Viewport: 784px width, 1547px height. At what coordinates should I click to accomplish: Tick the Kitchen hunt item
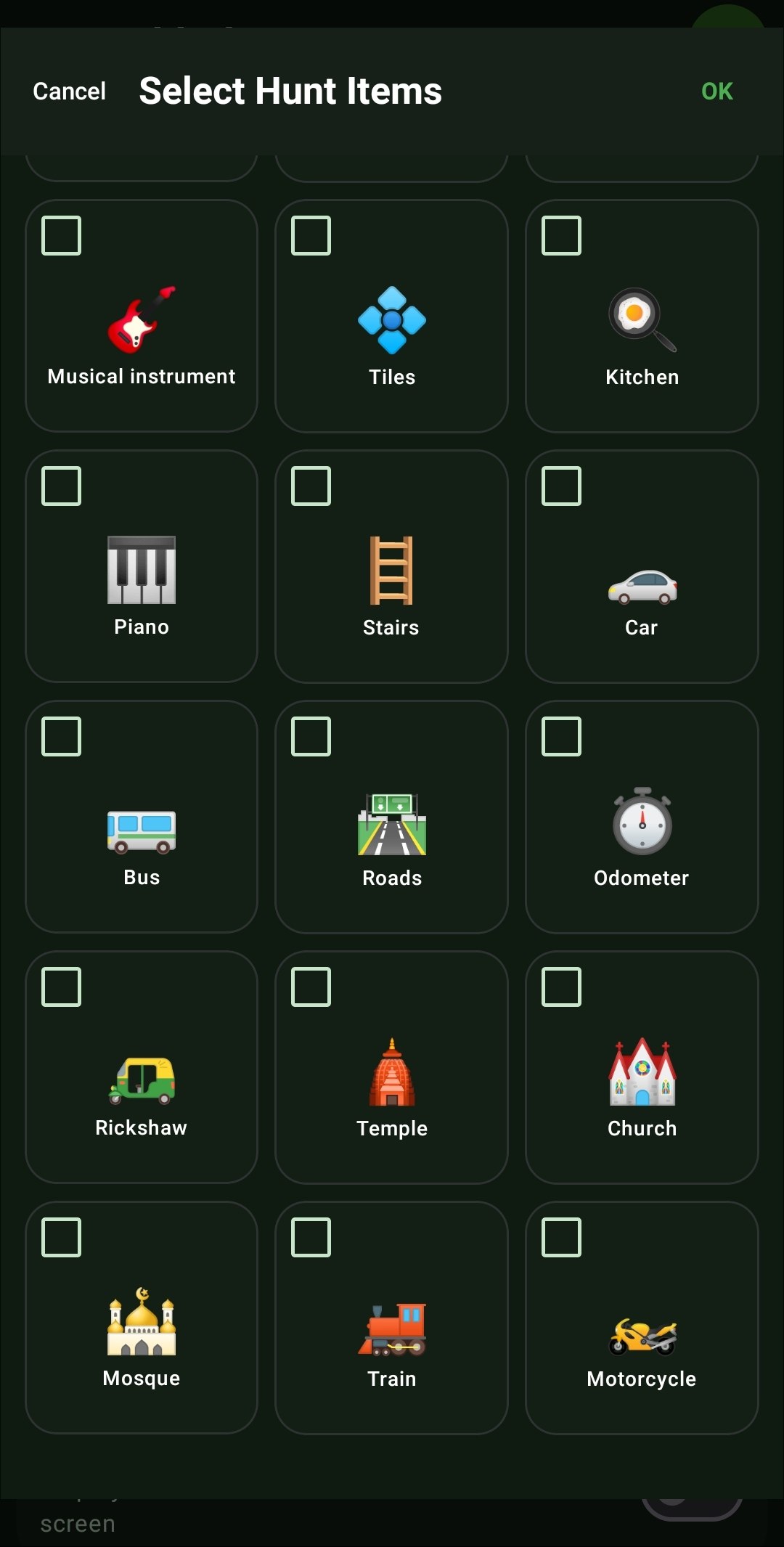562,236
